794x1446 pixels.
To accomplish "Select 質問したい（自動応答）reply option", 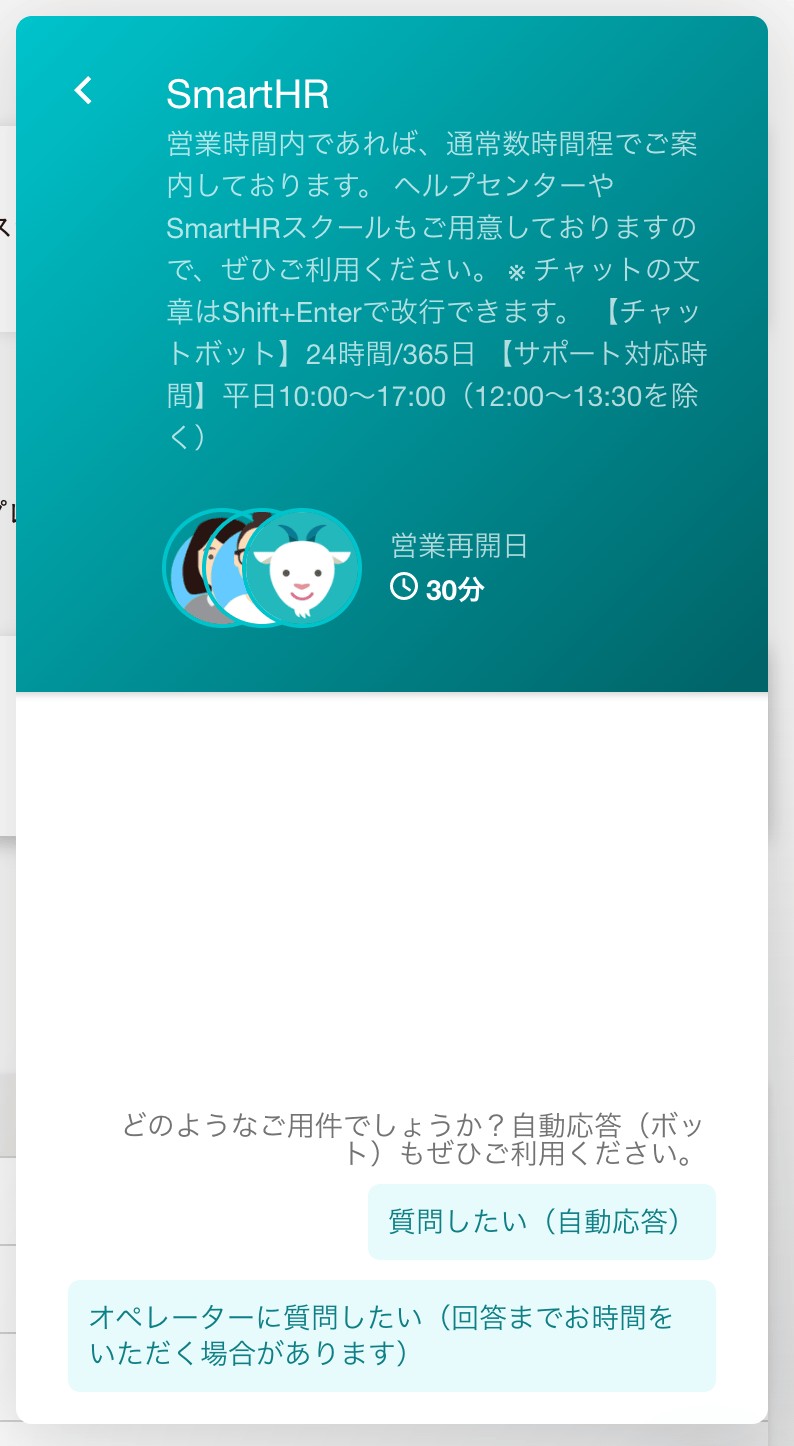I will pyautogui.click(x=541, y=1221).
